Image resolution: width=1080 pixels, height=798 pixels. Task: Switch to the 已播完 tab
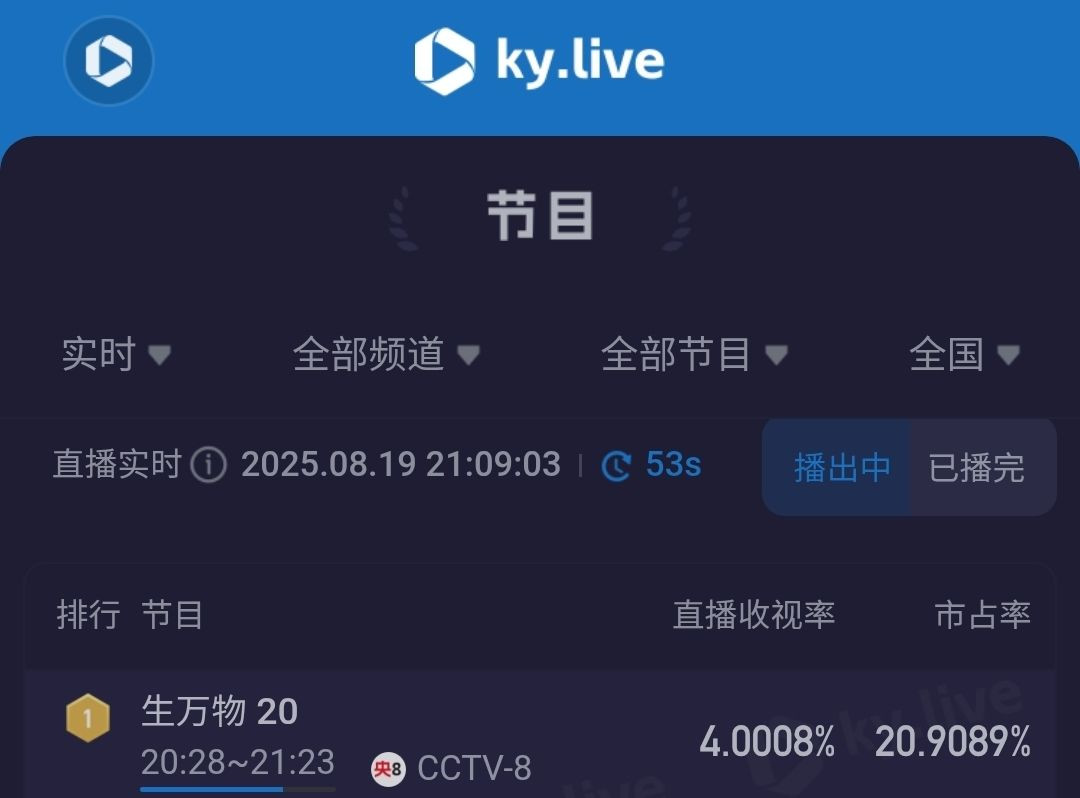pyautogui.click(x=977, y=467)
